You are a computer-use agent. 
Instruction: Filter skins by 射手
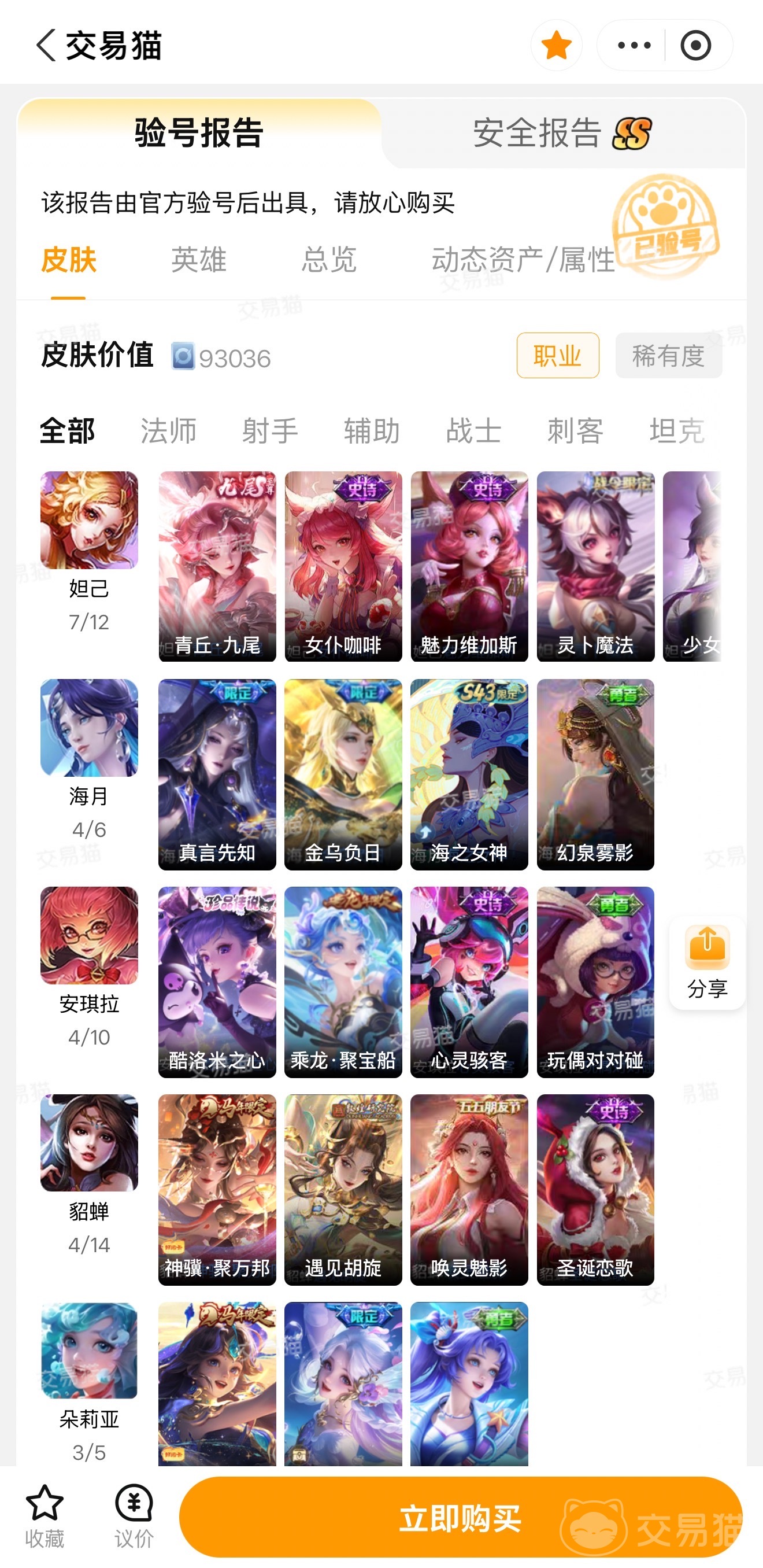[x=270, y=431]
